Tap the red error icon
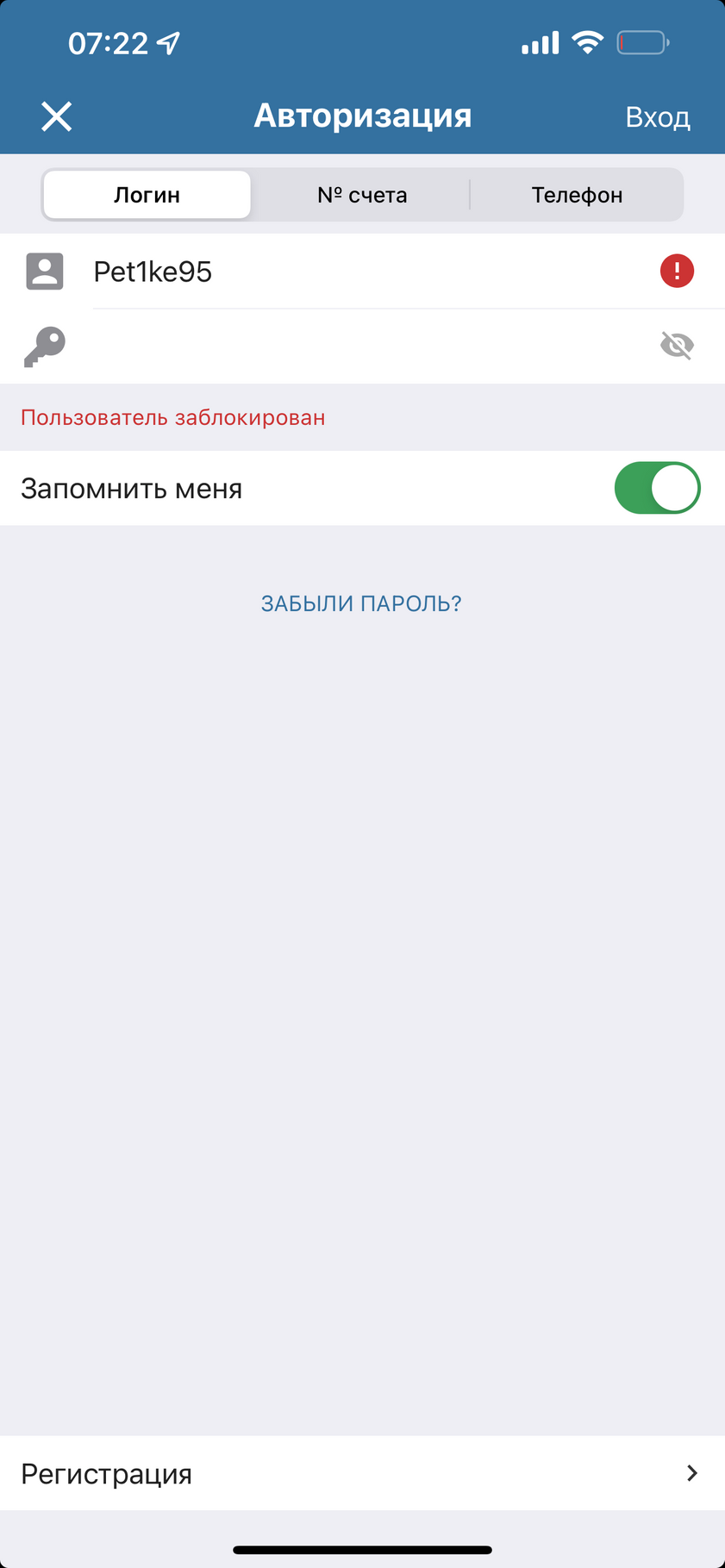 pyautogui.click(x=677, y=271)
